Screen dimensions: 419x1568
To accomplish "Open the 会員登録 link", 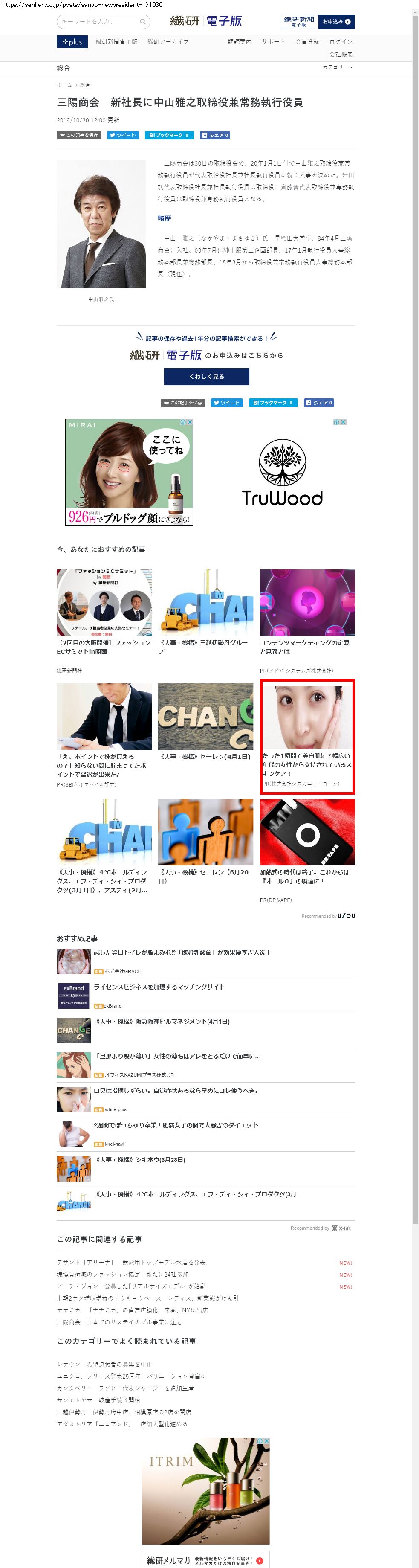I will (306, 42).
